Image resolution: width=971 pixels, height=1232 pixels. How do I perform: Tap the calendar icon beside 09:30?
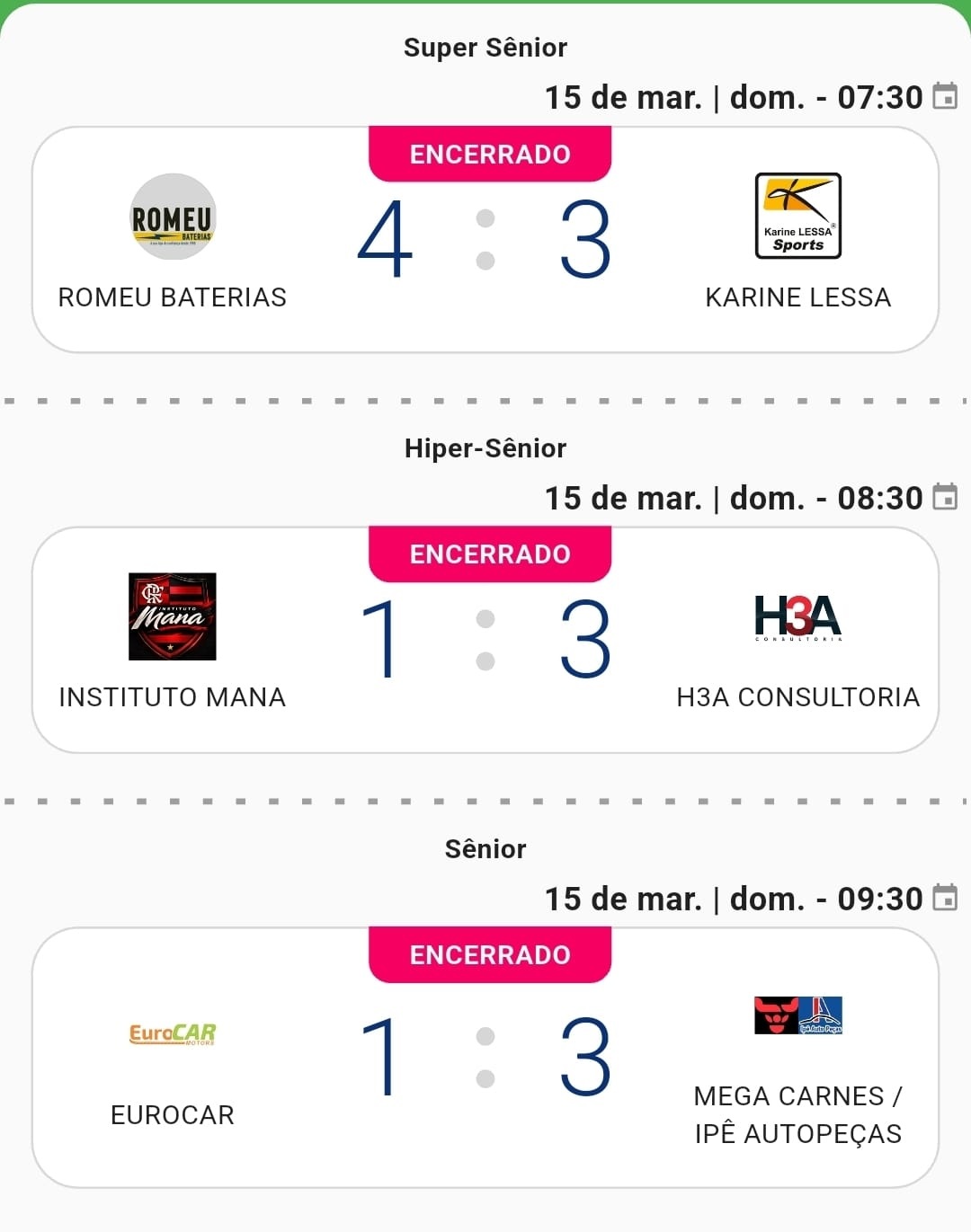[945, 898]
